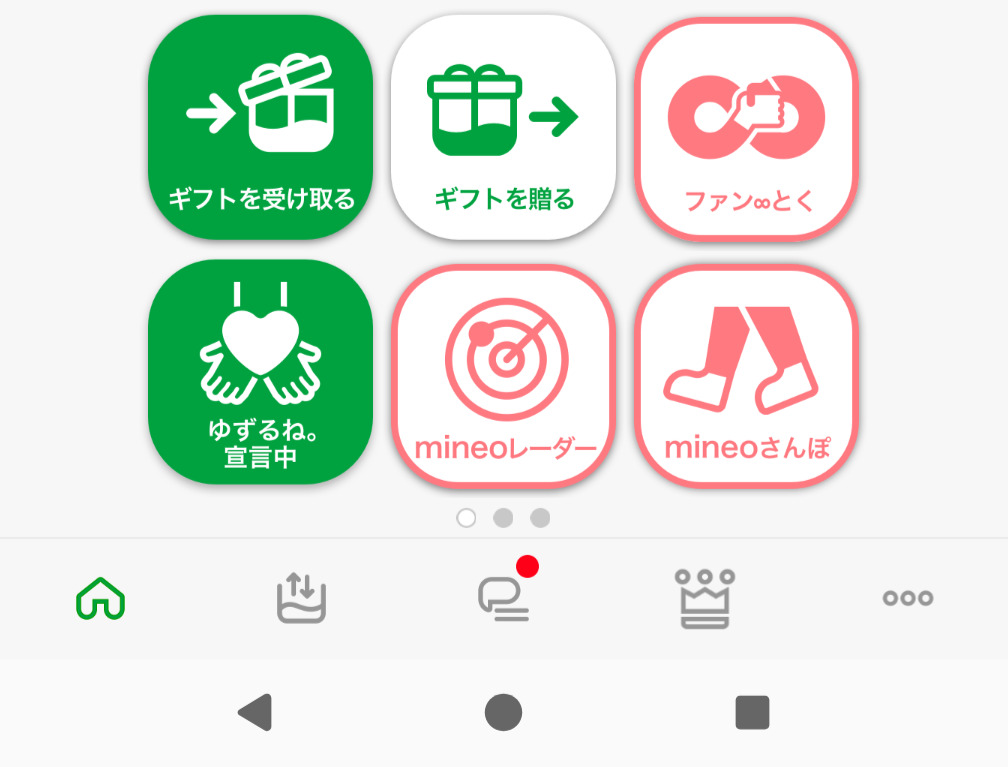The height and width of the screenshot is (767, 1008).
Task: Select the third page indicator dot
Action: [540, 518]
